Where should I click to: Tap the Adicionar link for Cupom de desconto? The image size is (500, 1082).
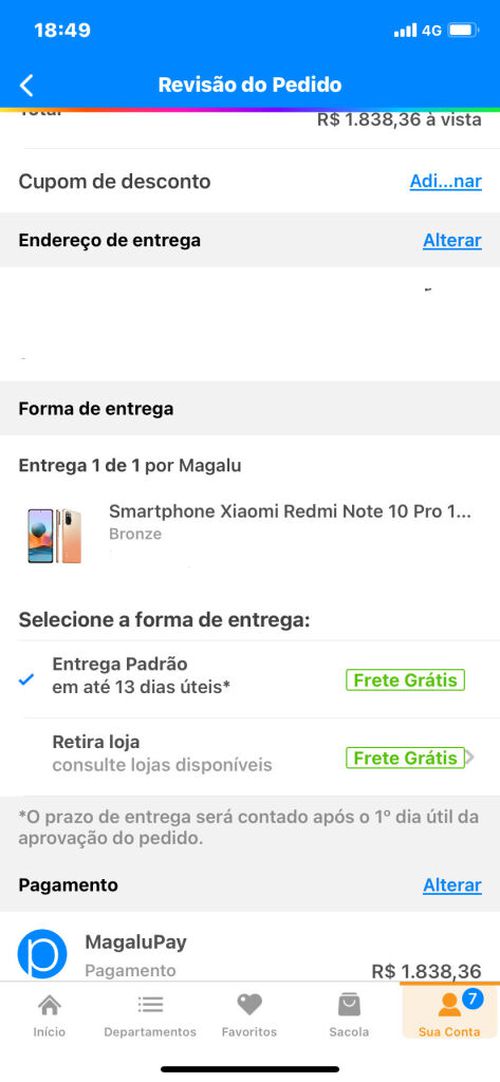(446, 181)
